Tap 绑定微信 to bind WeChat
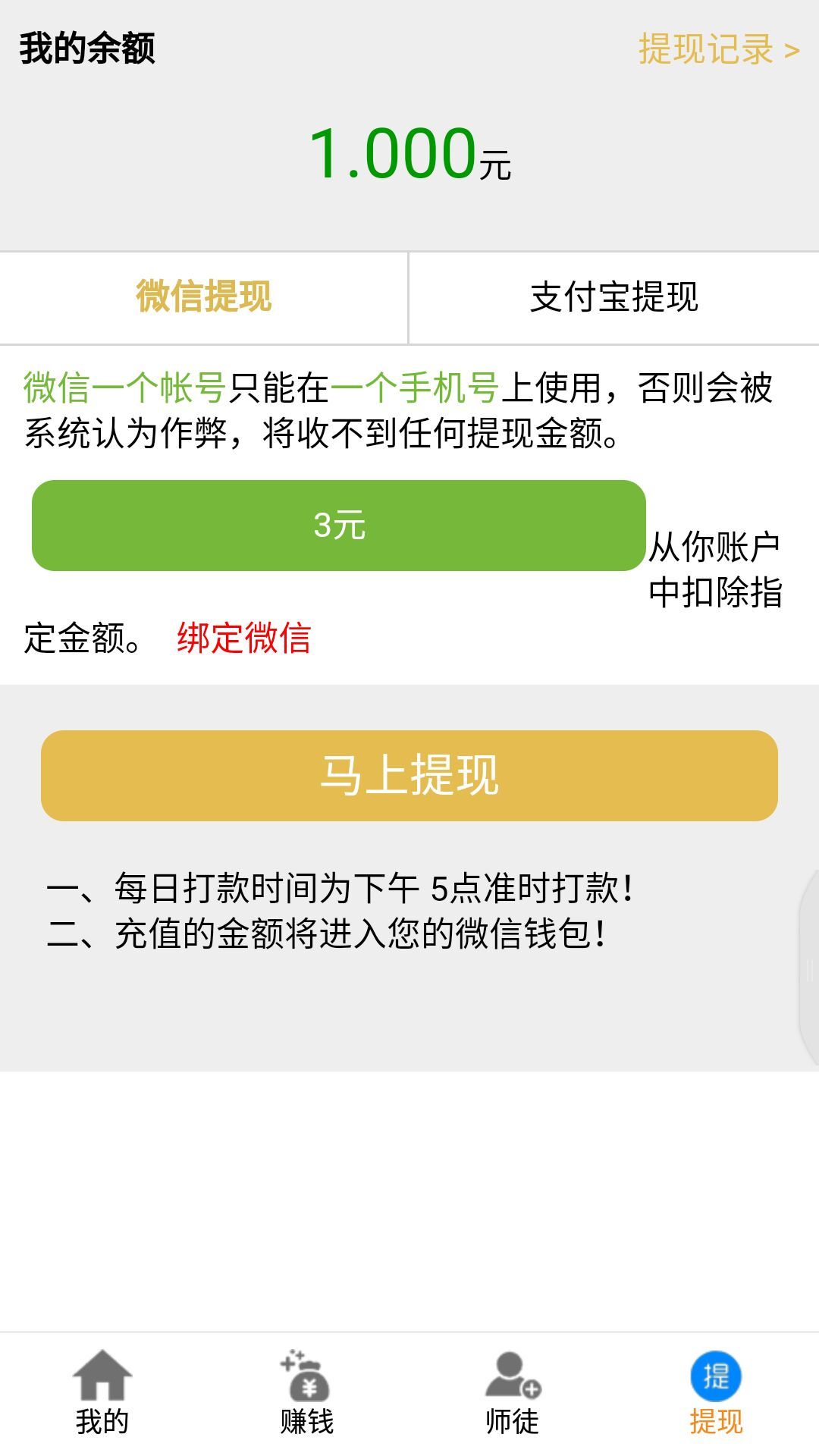The height and width of the screenshot is (1456, 819). point(243,638)
